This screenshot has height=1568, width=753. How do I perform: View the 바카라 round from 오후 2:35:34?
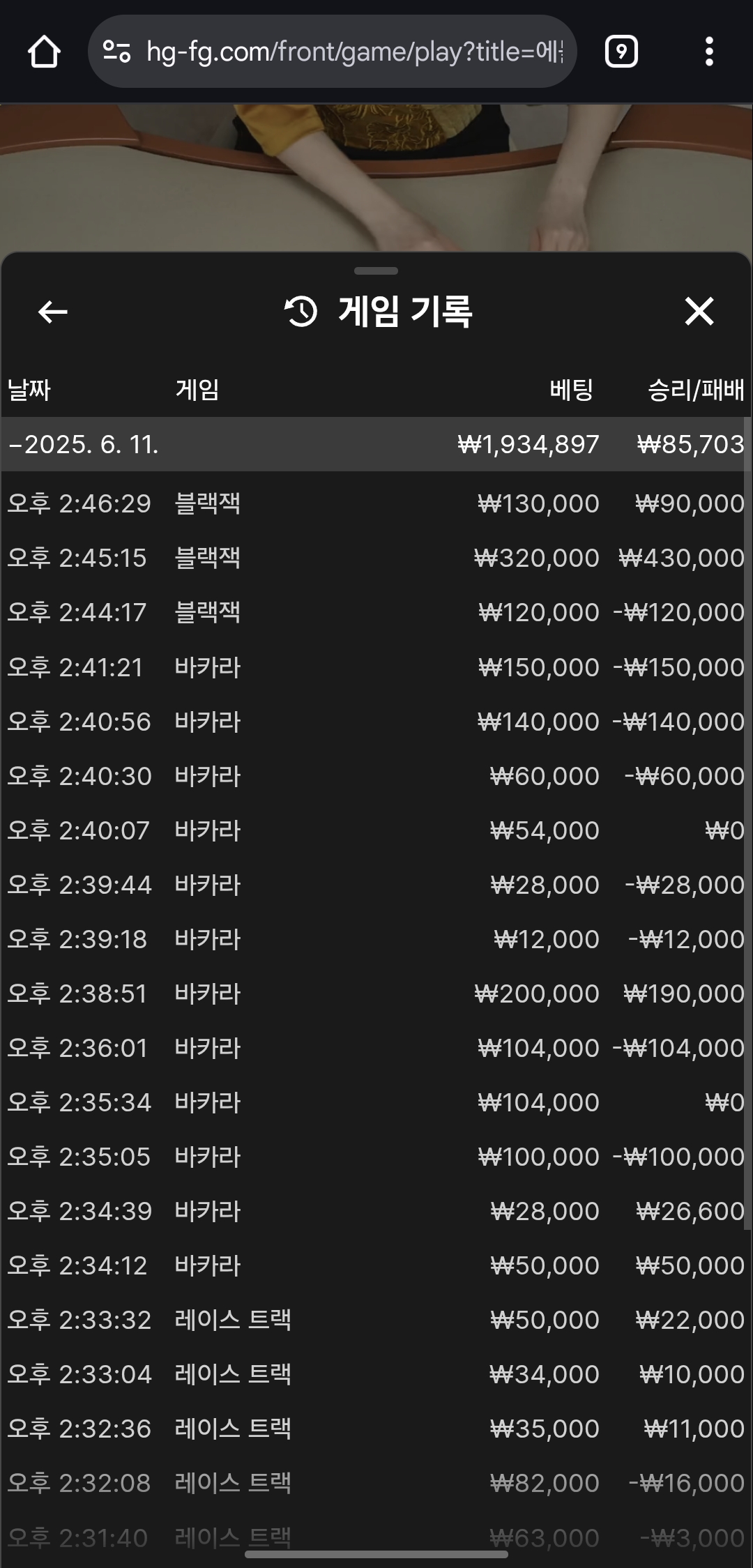click(375, 1102)
